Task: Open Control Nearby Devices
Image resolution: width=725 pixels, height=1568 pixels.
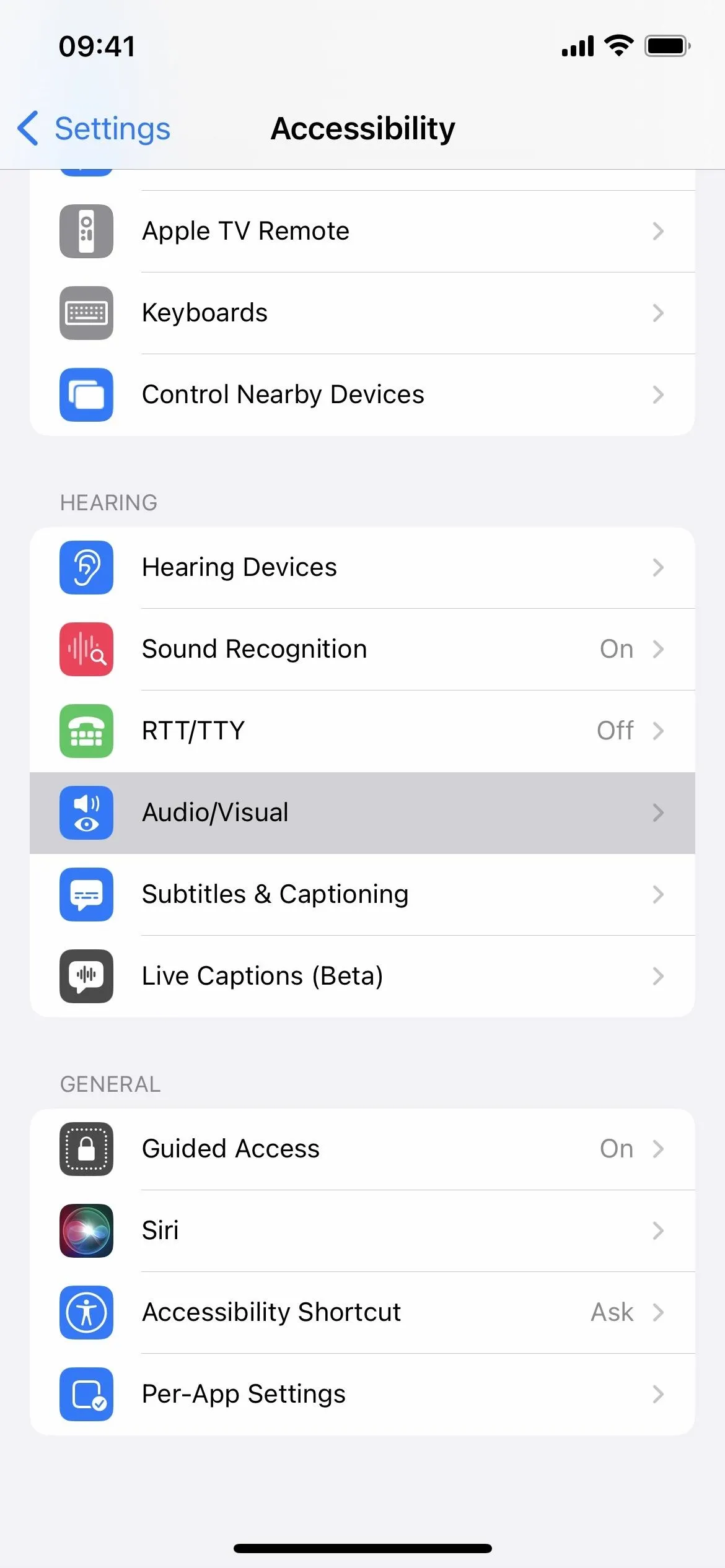Action: [362, 394]
